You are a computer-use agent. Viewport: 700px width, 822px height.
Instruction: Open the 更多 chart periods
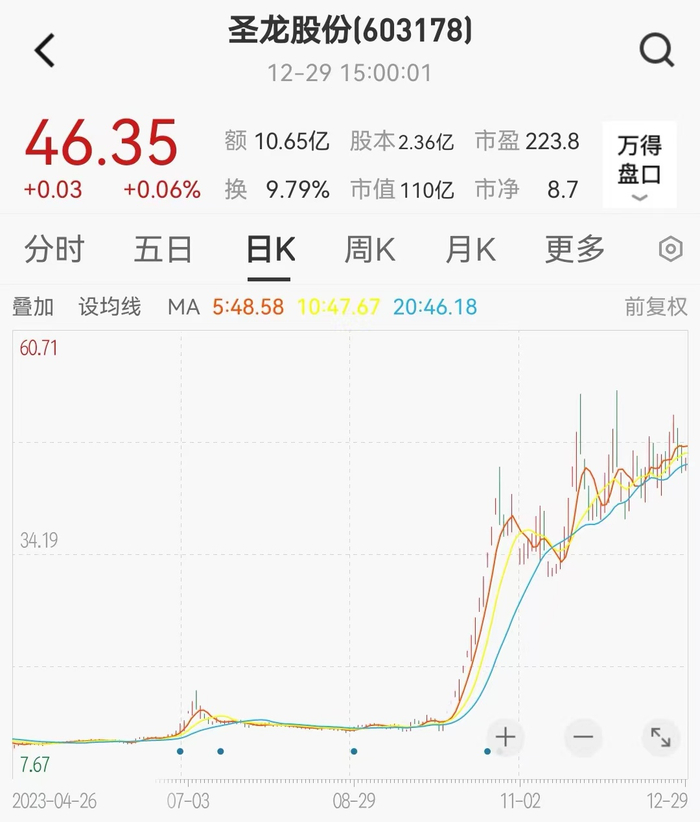575,250
